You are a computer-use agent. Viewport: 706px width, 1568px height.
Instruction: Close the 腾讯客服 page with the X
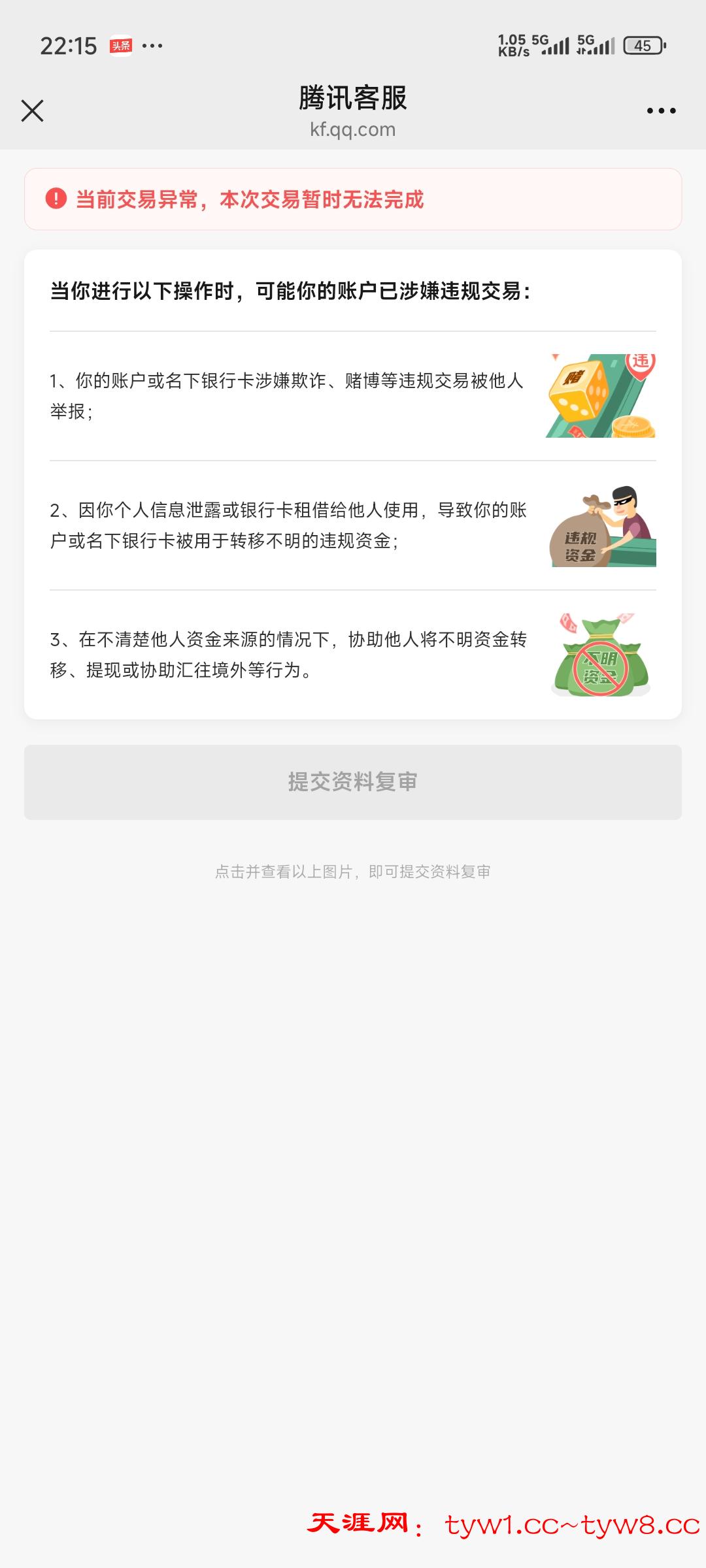coord(33,110)
